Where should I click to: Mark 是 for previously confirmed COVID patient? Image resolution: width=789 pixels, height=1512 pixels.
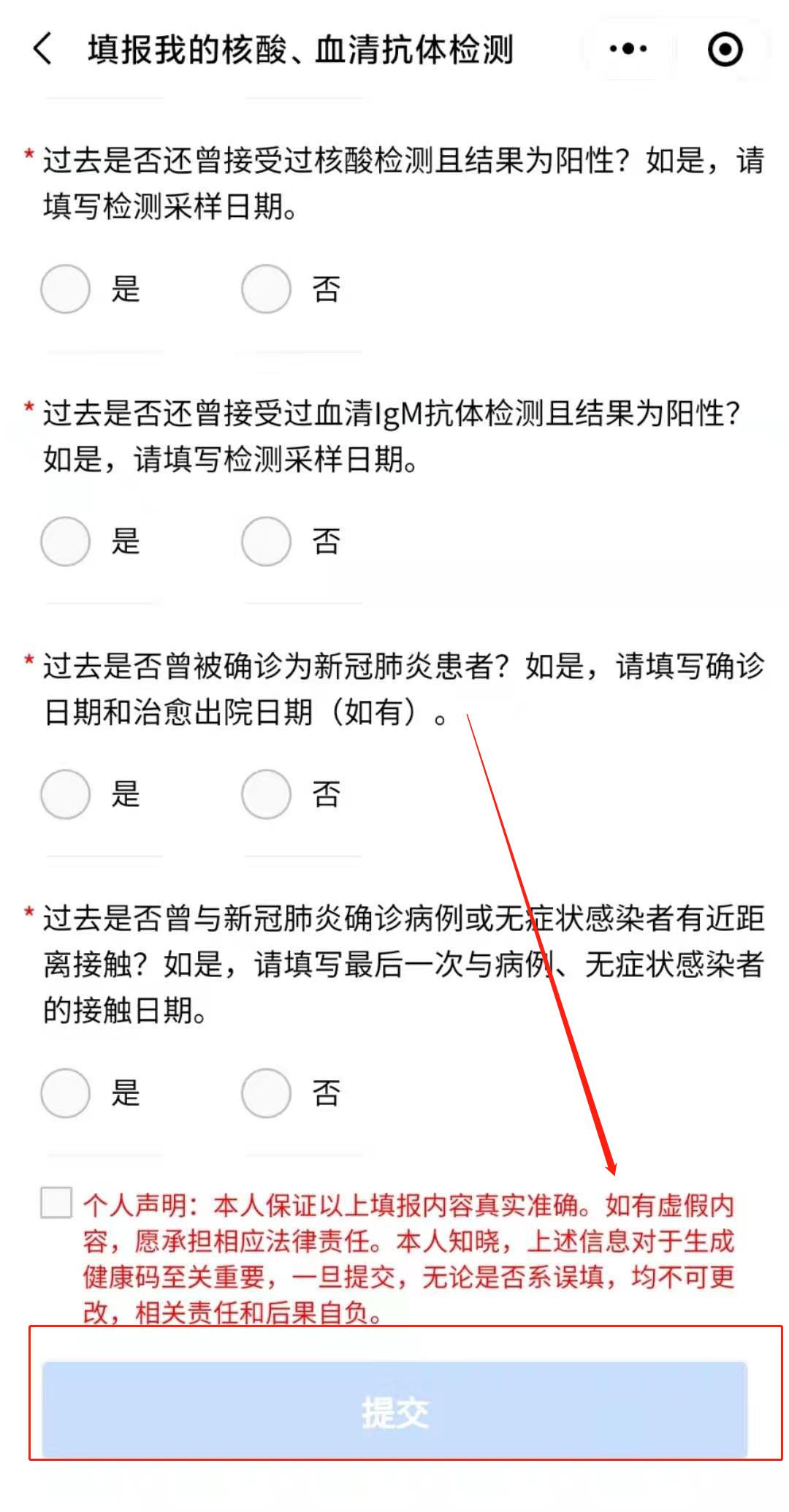point(66,794)
